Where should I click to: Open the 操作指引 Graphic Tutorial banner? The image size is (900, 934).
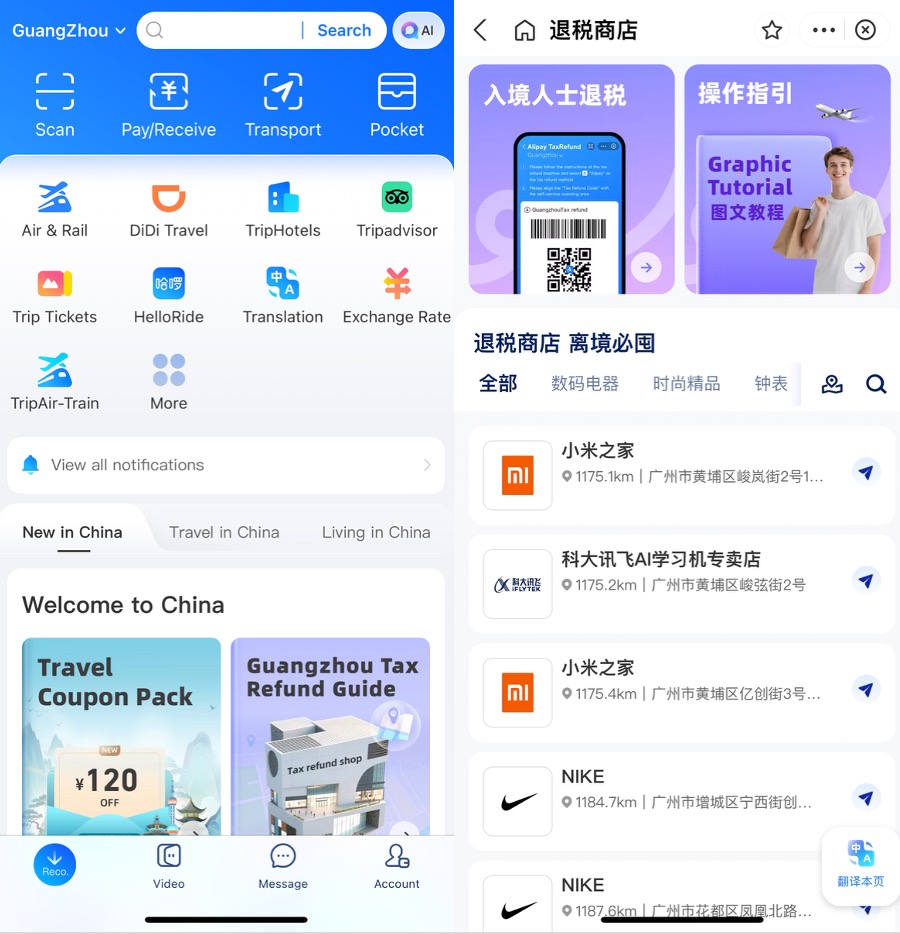(x=787, y=179)
